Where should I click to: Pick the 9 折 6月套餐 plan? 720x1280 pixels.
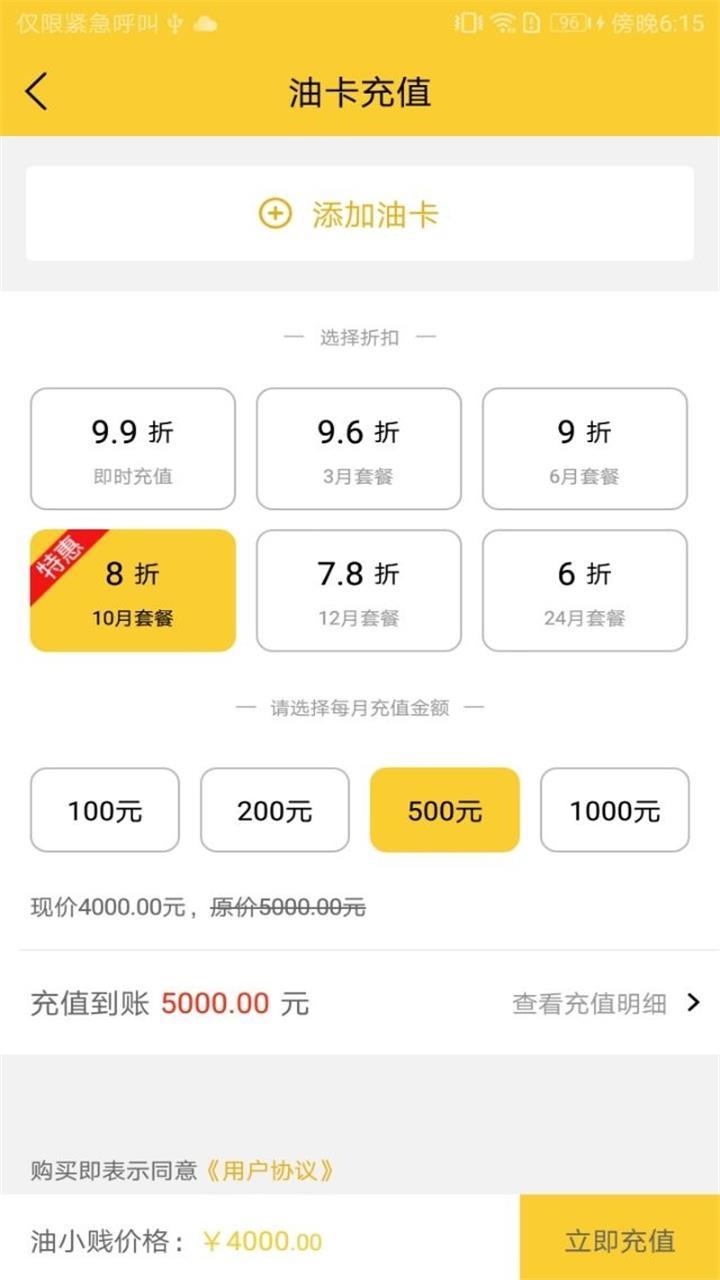click(x=585, y=449)
